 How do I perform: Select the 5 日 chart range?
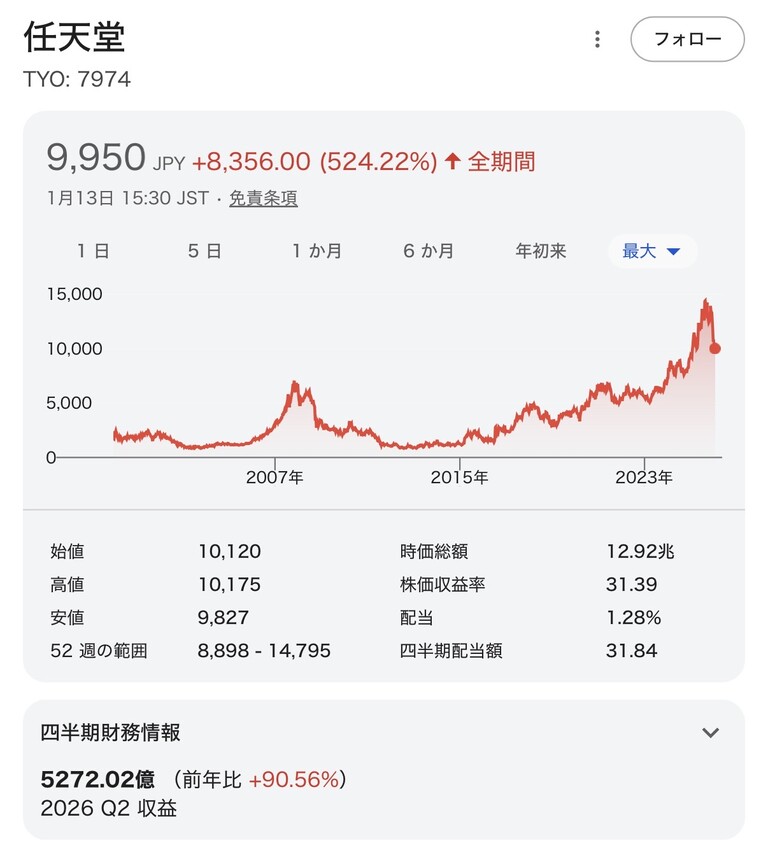(204, 251)
